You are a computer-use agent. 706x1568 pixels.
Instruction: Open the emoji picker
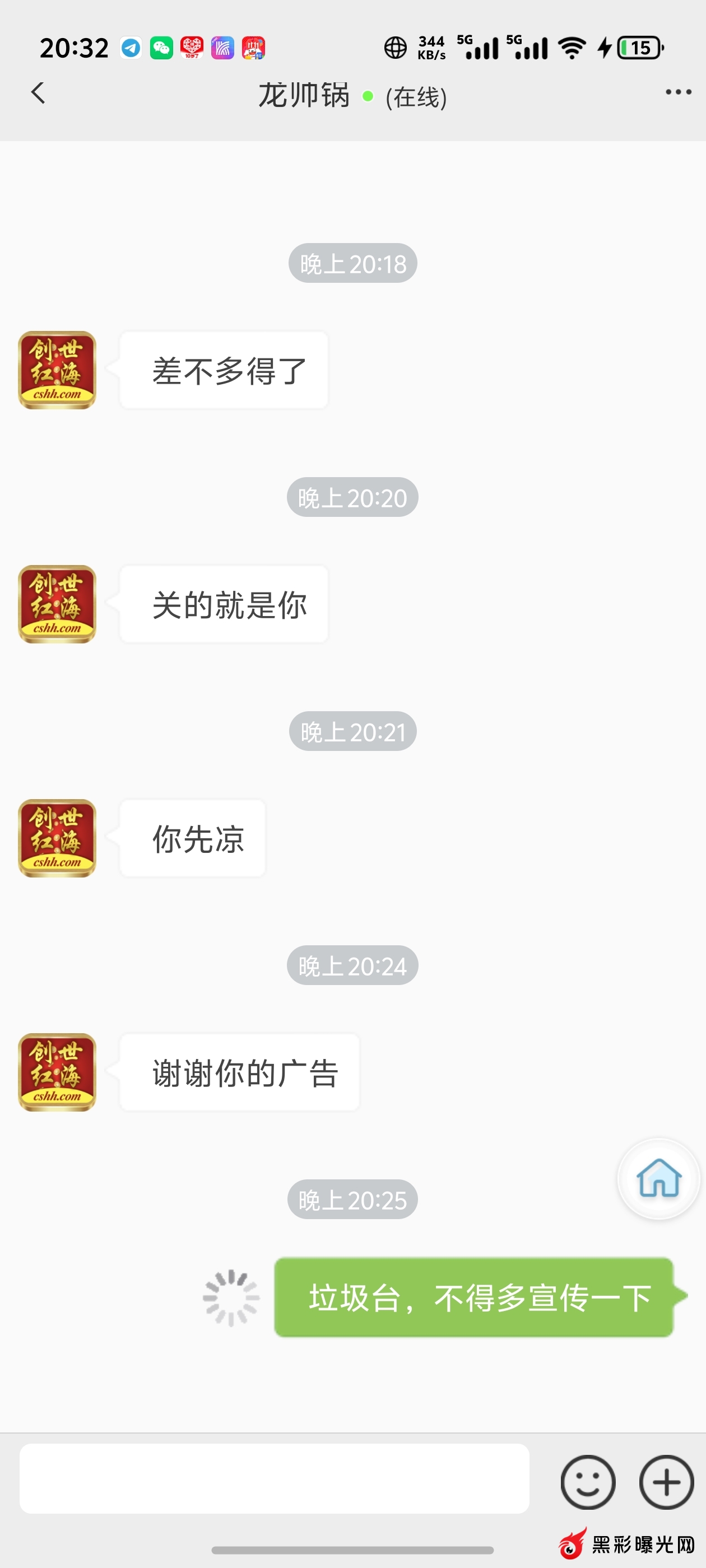pos(588,1482)
